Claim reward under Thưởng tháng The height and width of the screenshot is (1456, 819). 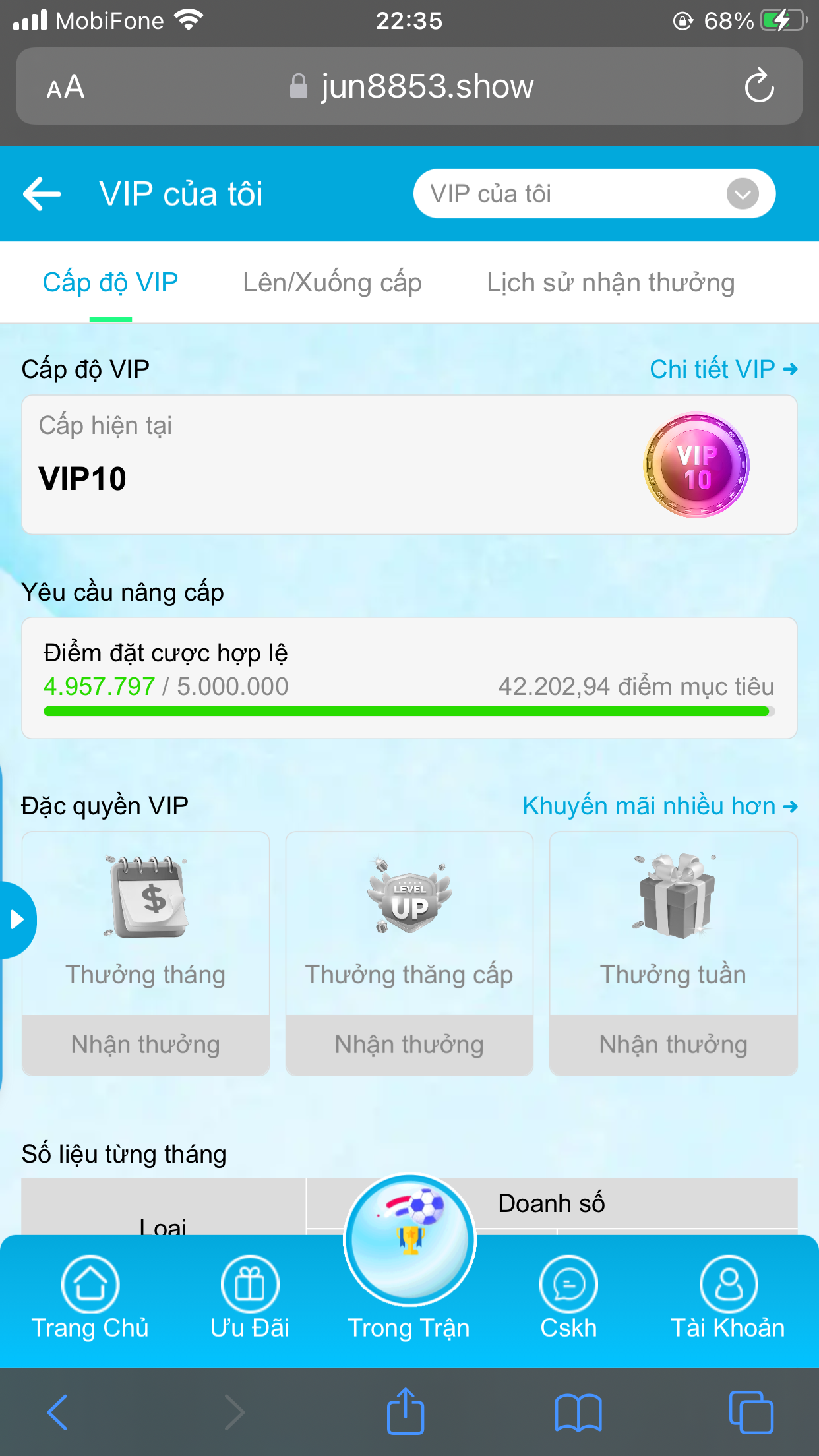coord(146,1045)
